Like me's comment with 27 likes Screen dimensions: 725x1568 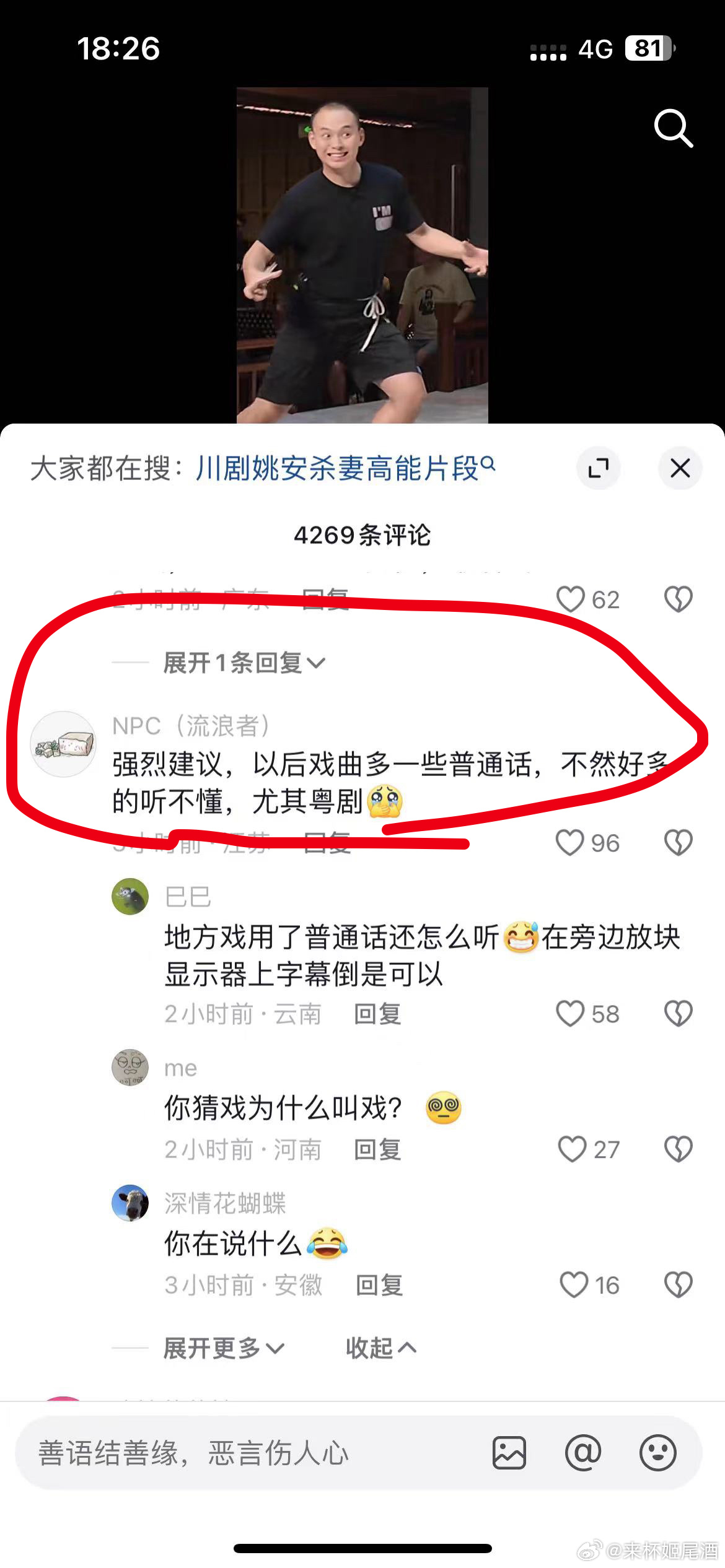571,1150
